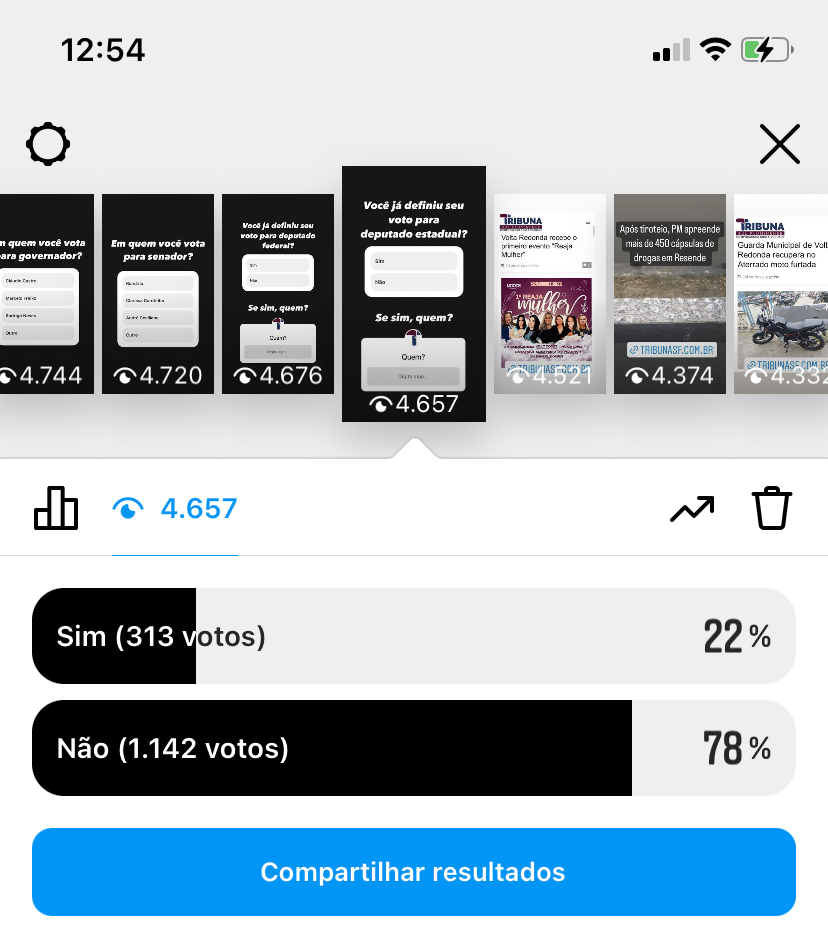The height and width of the screenshot is (941, 828).
Task: Open the recovered motorcycle story thumbnail
Action: click(781, 293)
